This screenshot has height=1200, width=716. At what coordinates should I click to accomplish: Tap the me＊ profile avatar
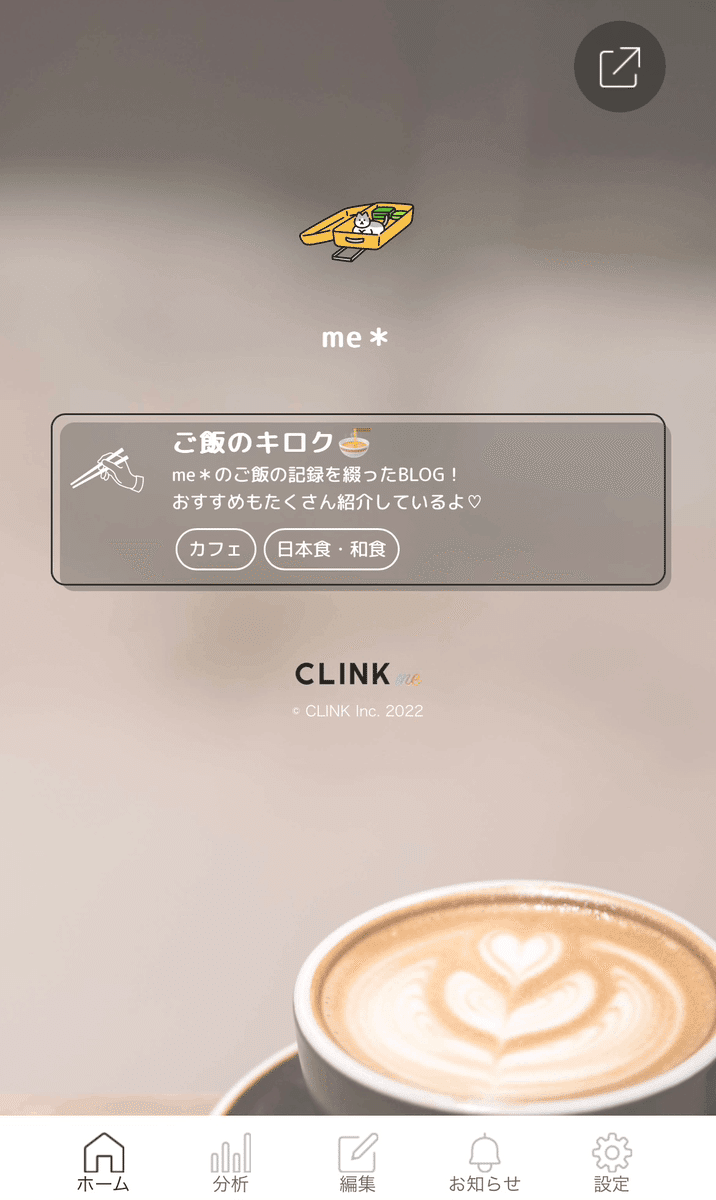(357, 231)
